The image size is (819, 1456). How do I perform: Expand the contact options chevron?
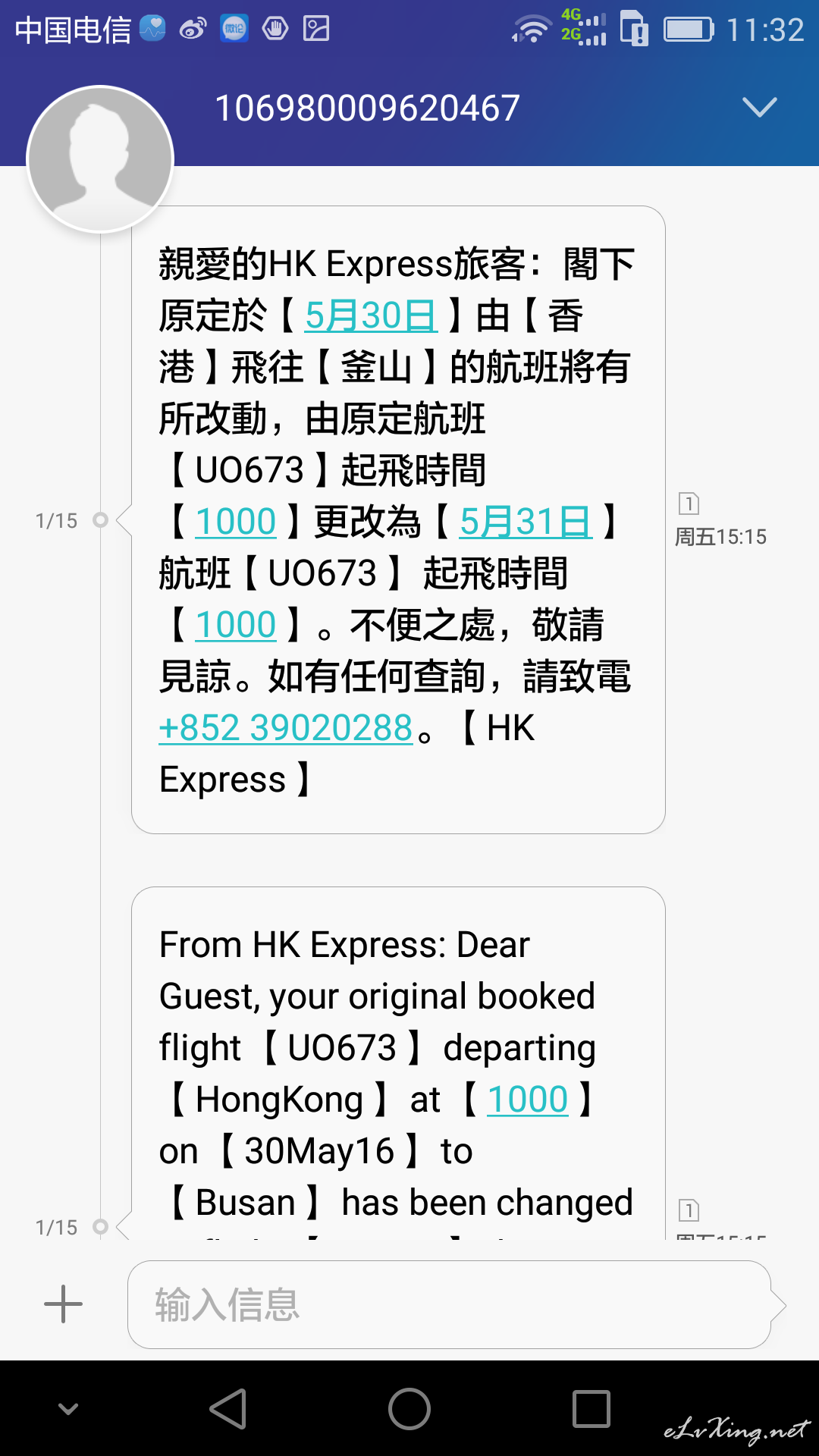(x=760, y=107)
